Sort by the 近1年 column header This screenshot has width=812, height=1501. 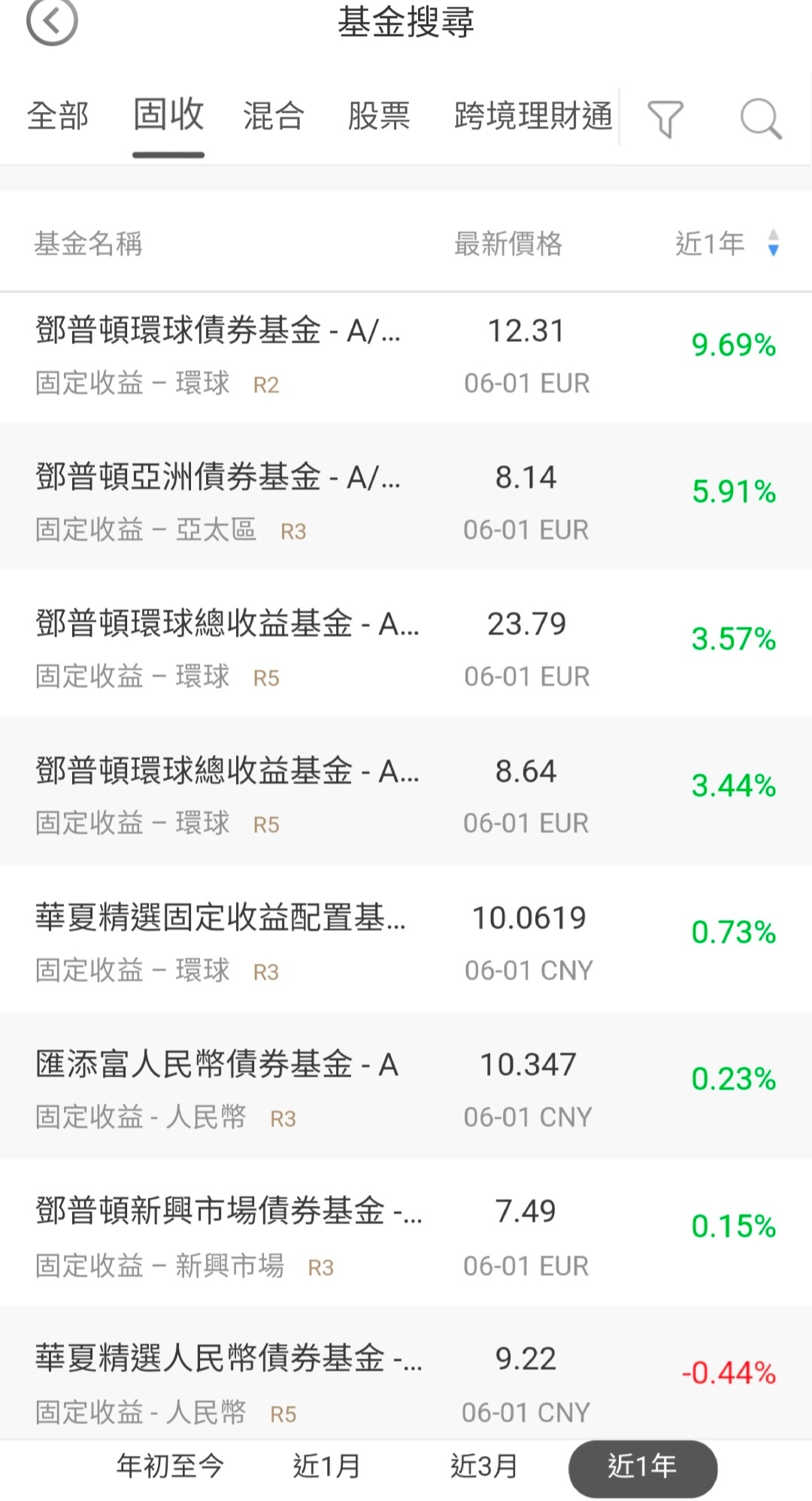point(727,244)
